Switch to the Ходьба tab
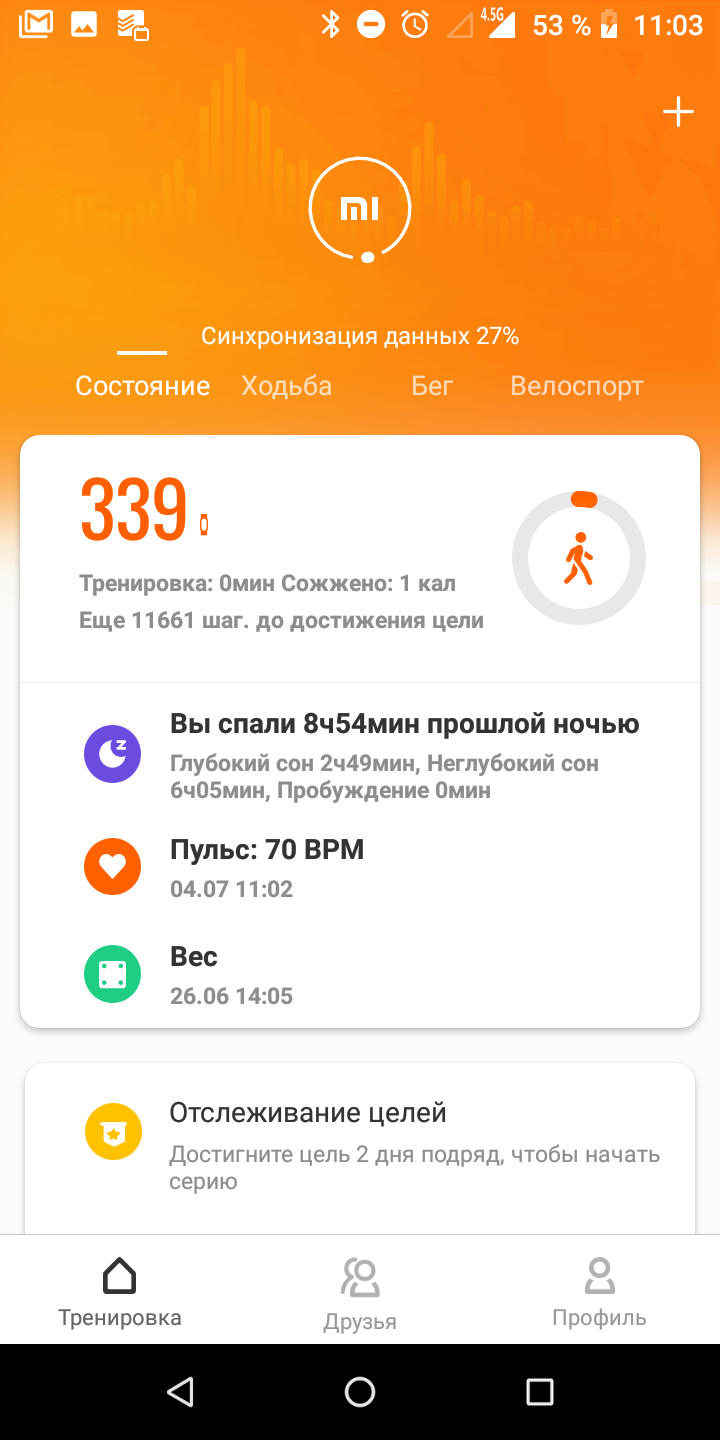The image size is (720, 1440). tap(287, 386)
